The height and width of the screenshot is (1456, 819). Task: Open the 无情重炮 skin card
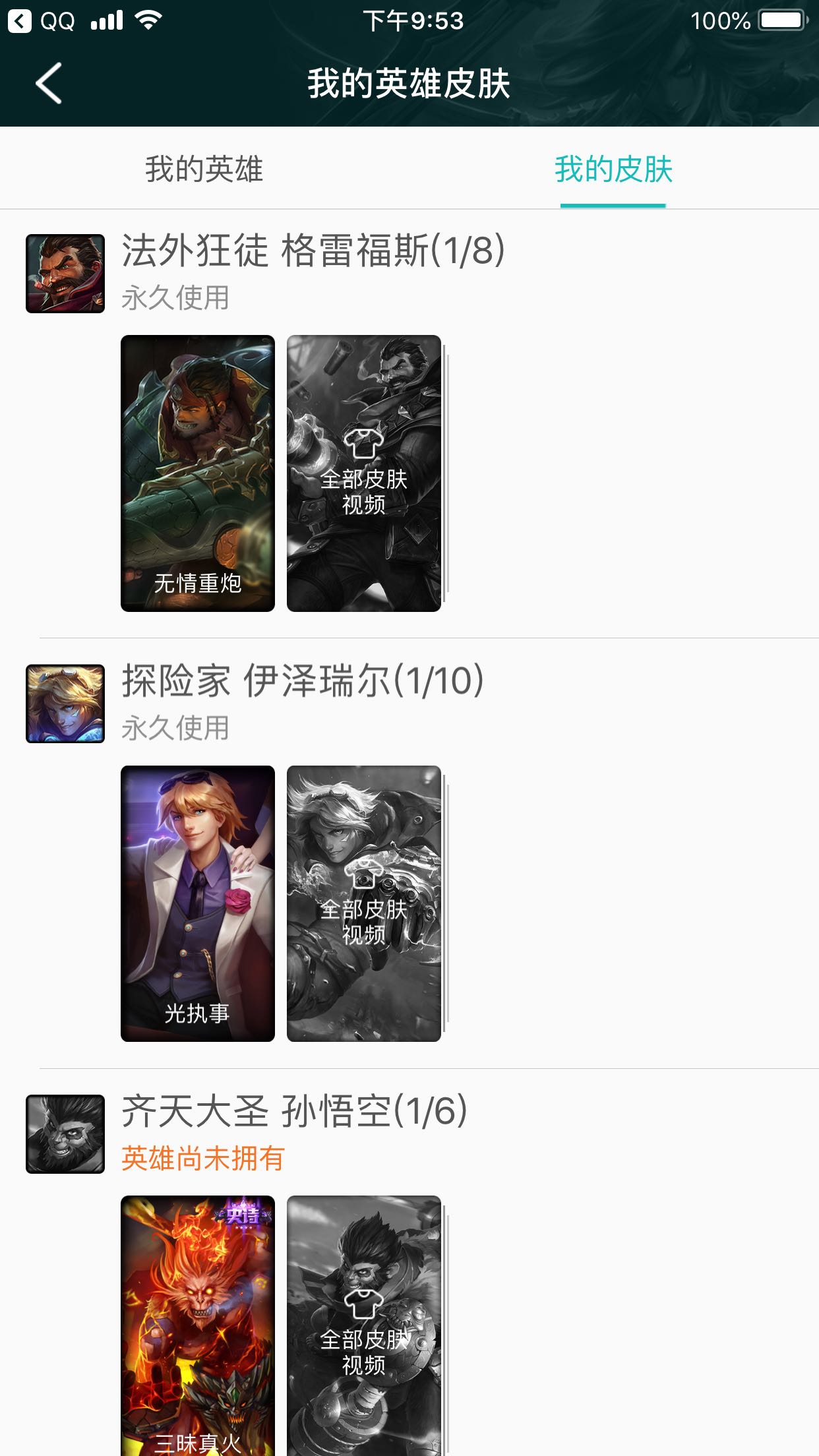coord(198,473)
